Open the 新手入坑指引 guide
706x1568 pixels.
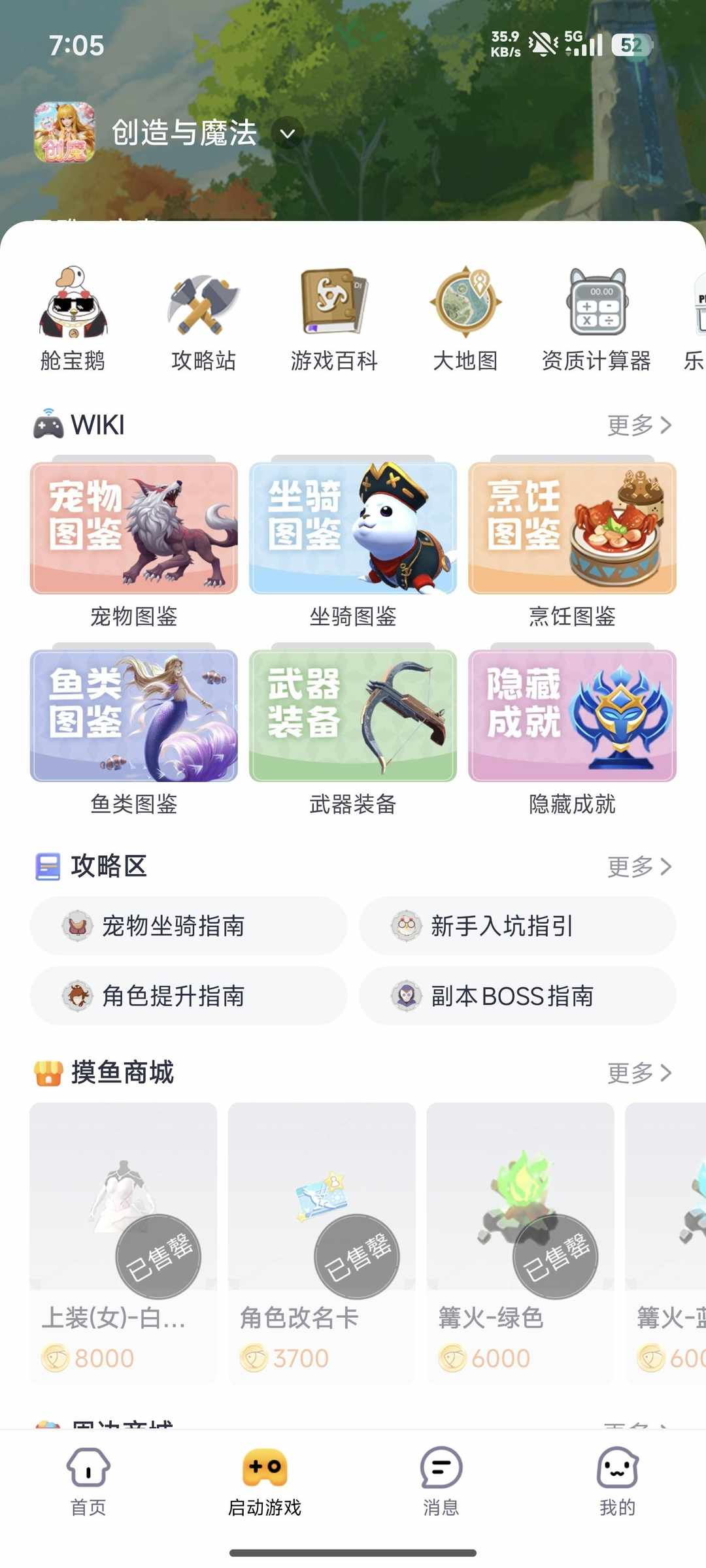pos(517,926)
